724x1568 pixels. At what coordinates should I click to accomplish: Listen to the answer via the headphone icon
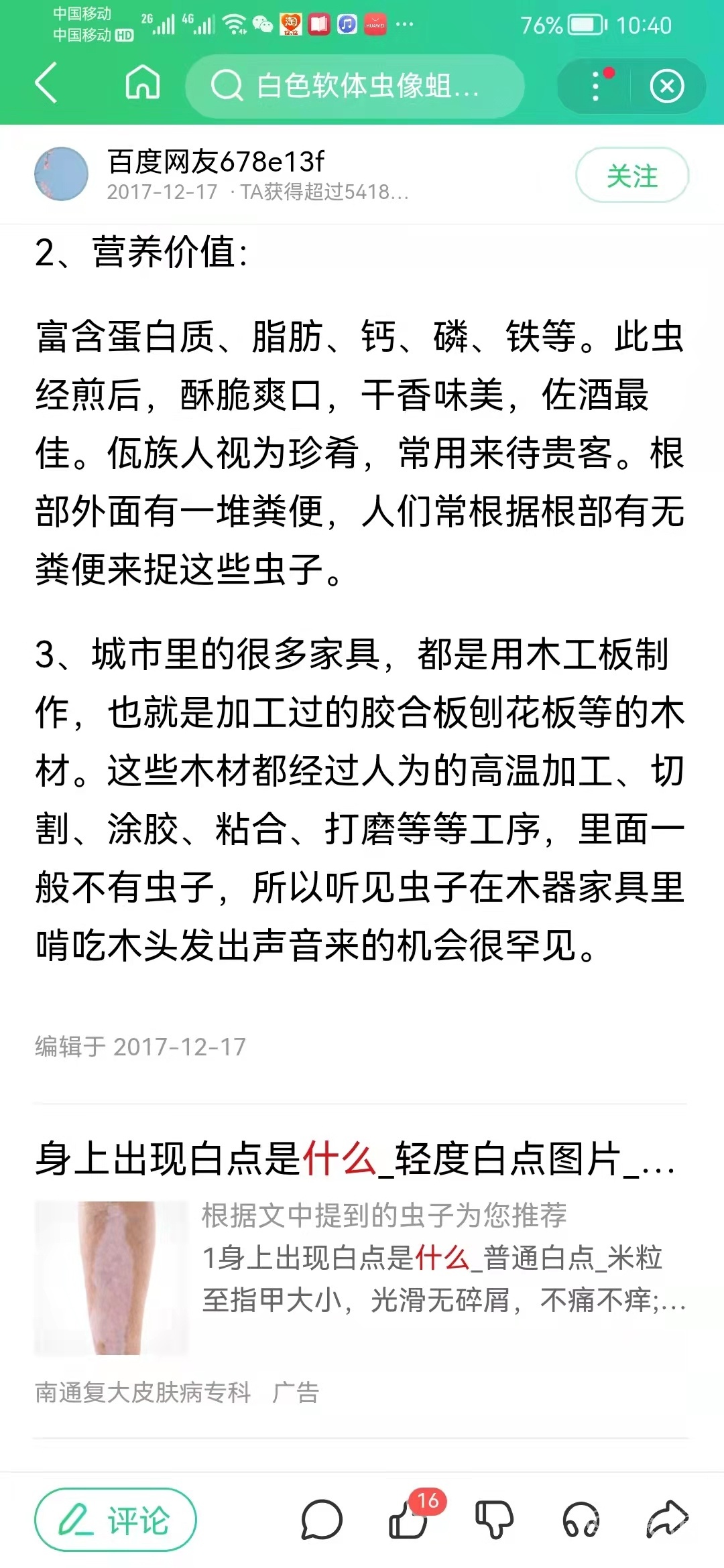(x=581, y=1520)
